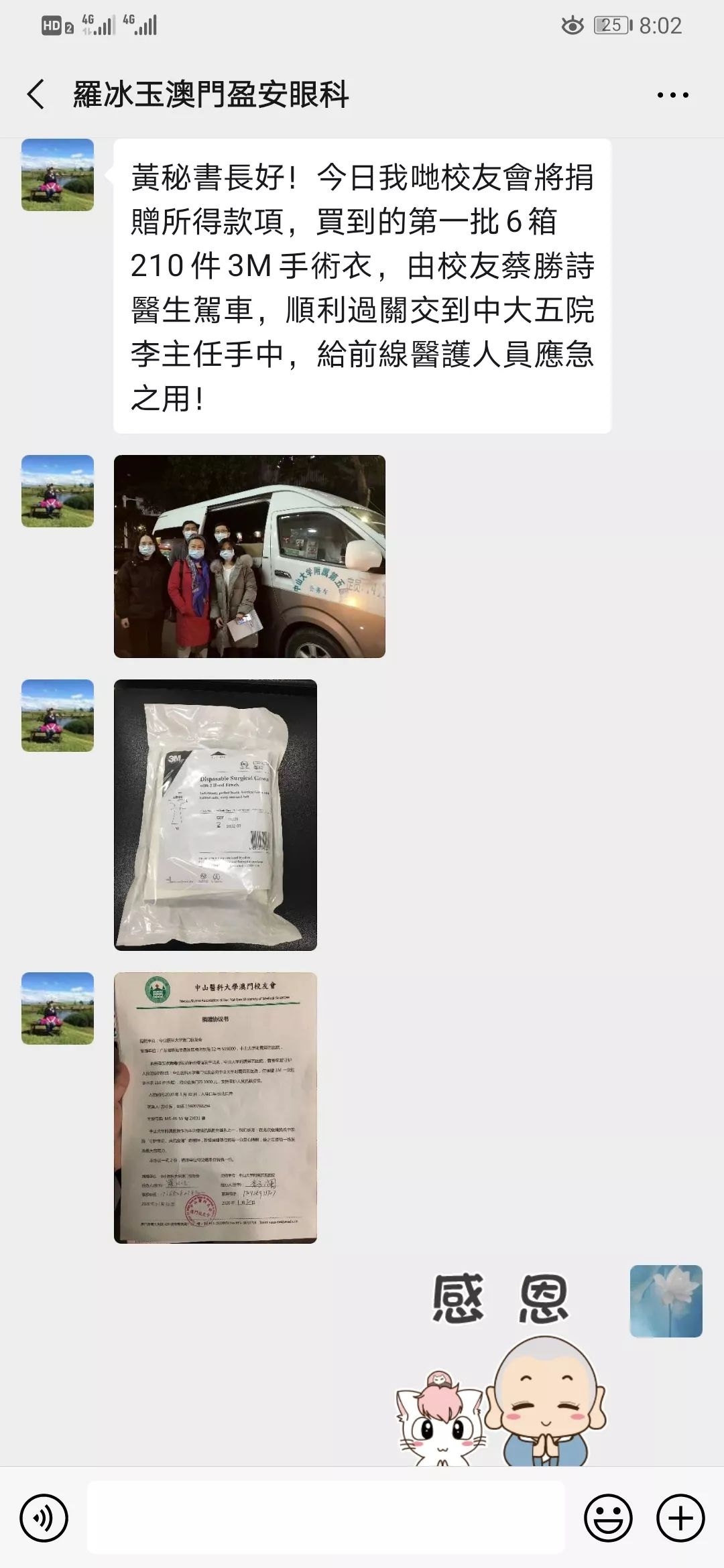Focus the message text field

coord(326,1518)
